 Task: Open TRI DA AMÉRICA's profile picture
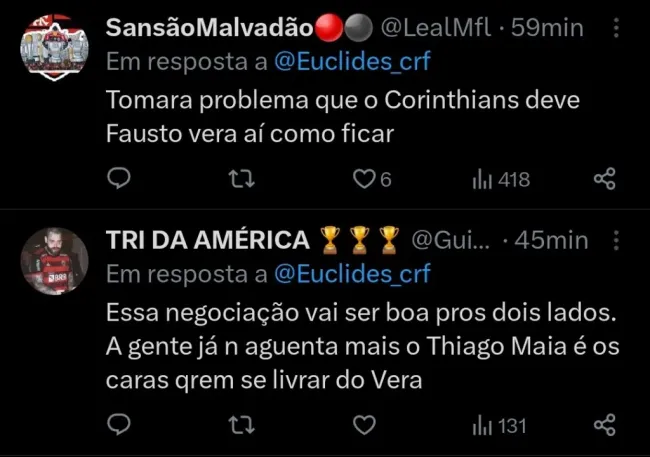pyautogui.click(x=55, y=260)
